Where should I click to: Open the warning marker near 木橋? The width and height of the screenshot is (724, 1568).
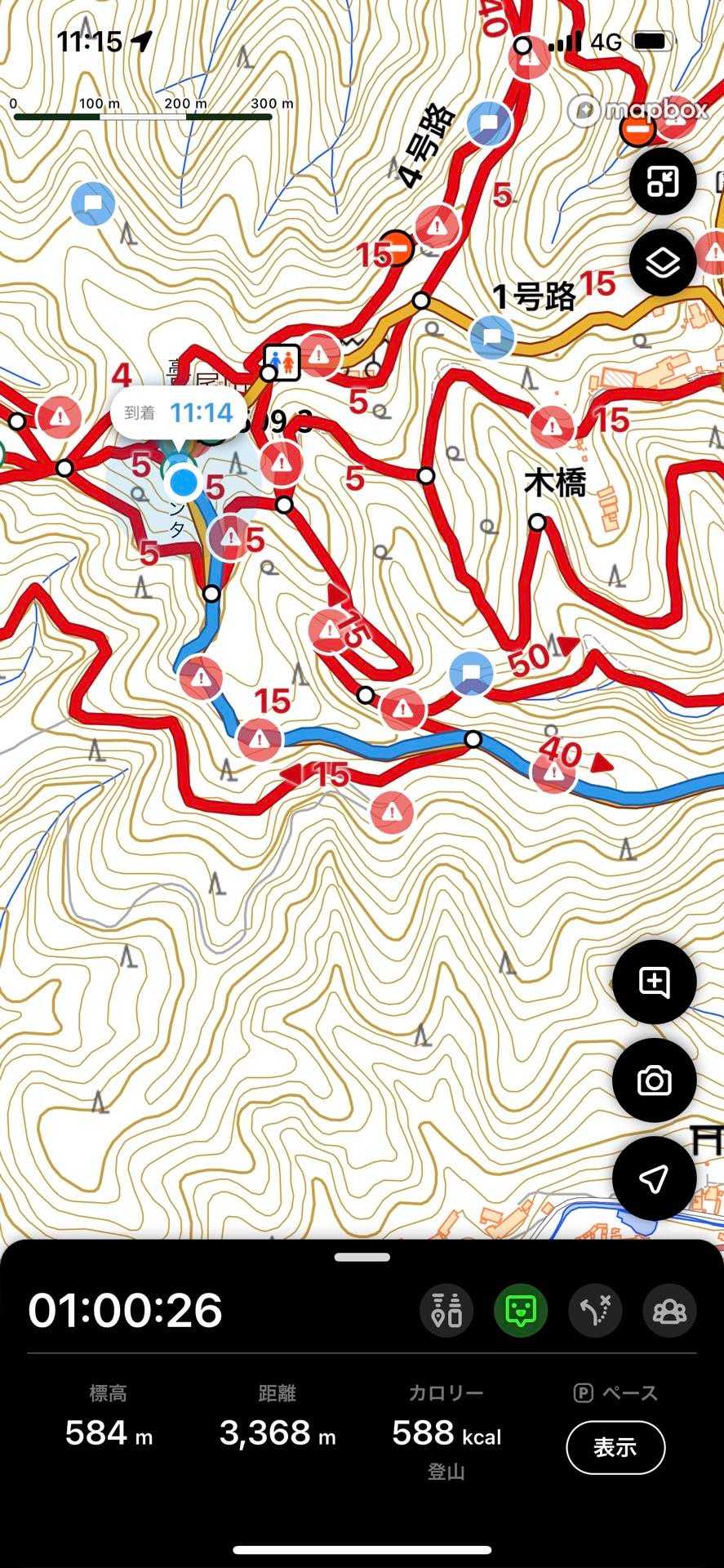click(552, 425)
